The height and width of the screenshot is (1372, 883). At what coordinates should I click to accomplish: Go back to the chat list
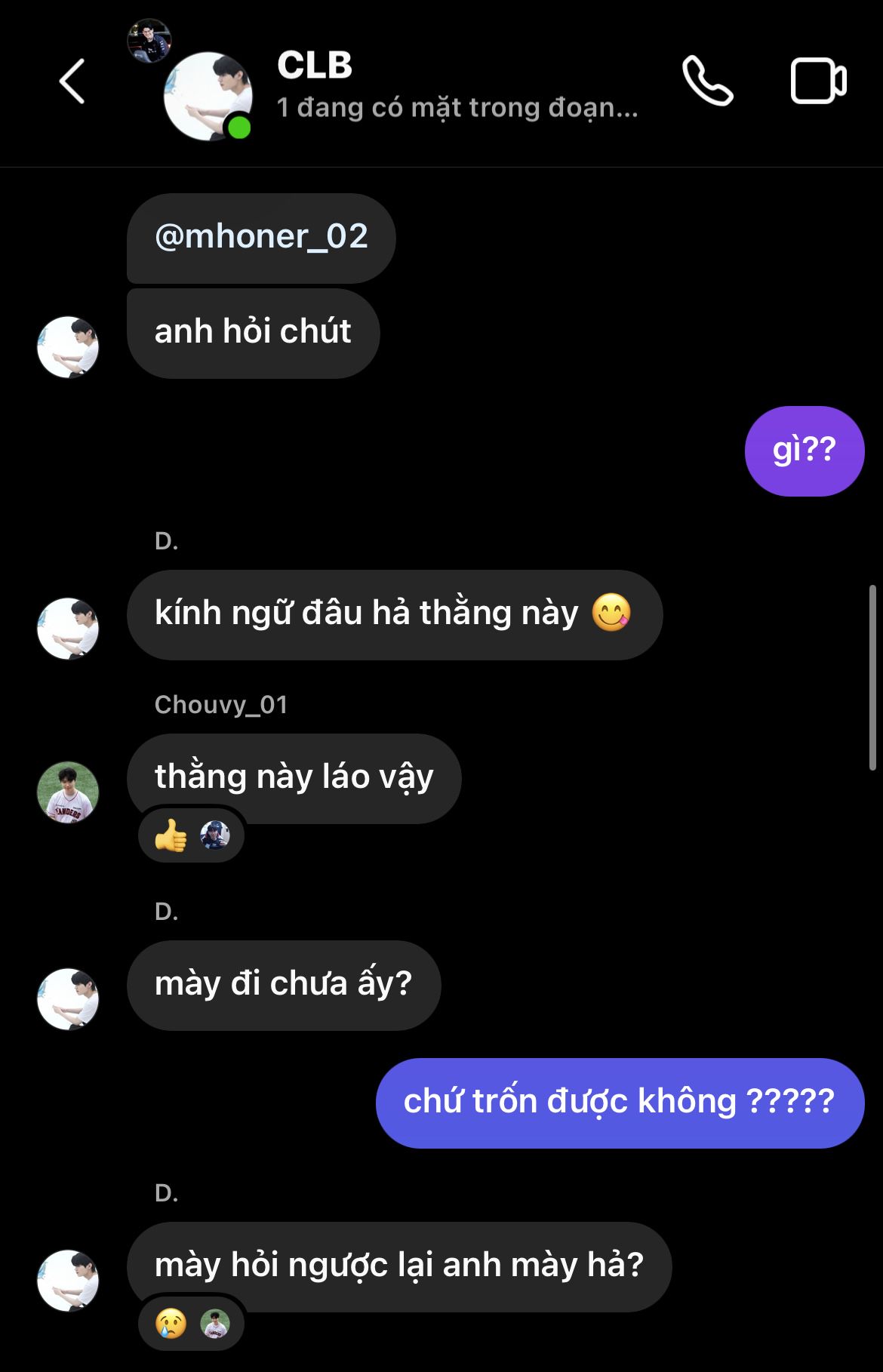point(72,81)
